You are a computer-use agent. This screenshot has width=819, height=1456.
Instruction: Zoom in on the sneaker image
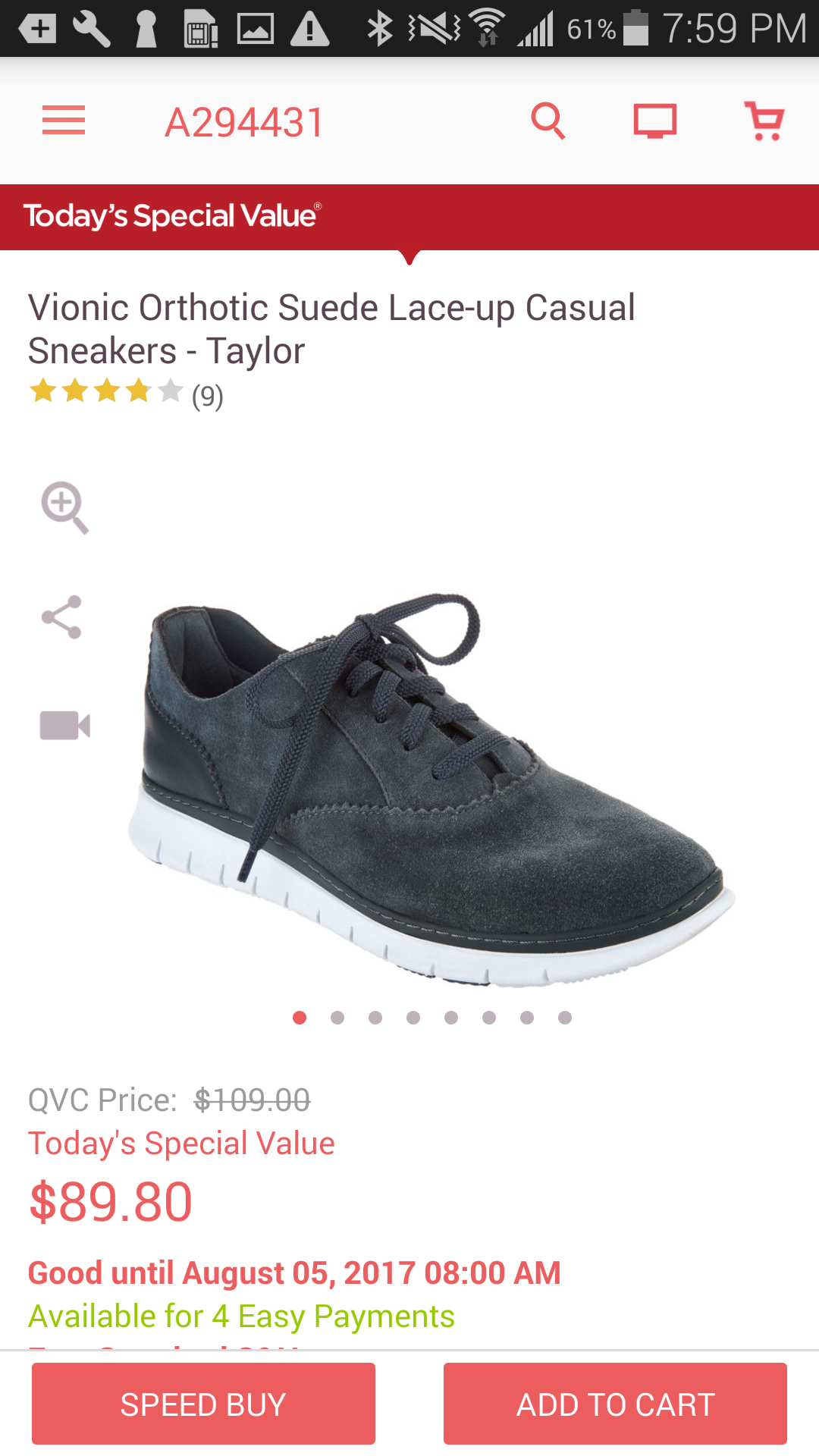click(x=64, y=507)
